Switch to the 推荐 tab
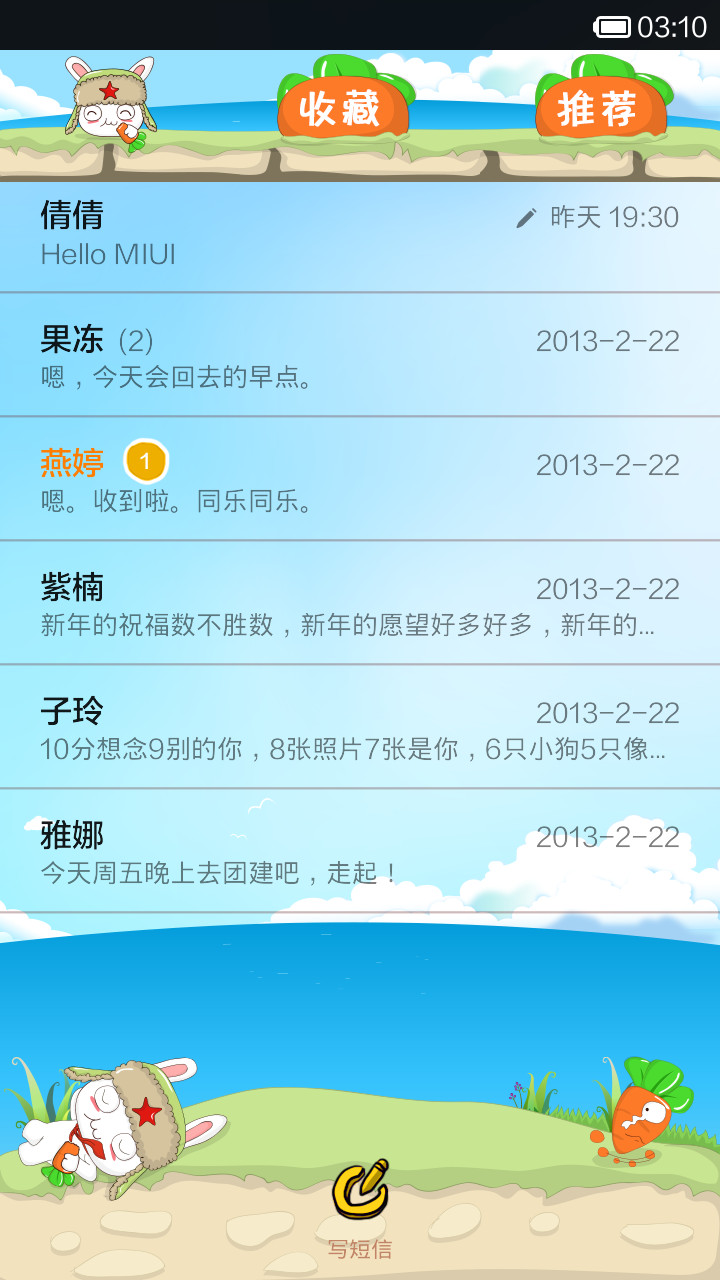This screenshot has height=1280, width=720. pos(600,104)
